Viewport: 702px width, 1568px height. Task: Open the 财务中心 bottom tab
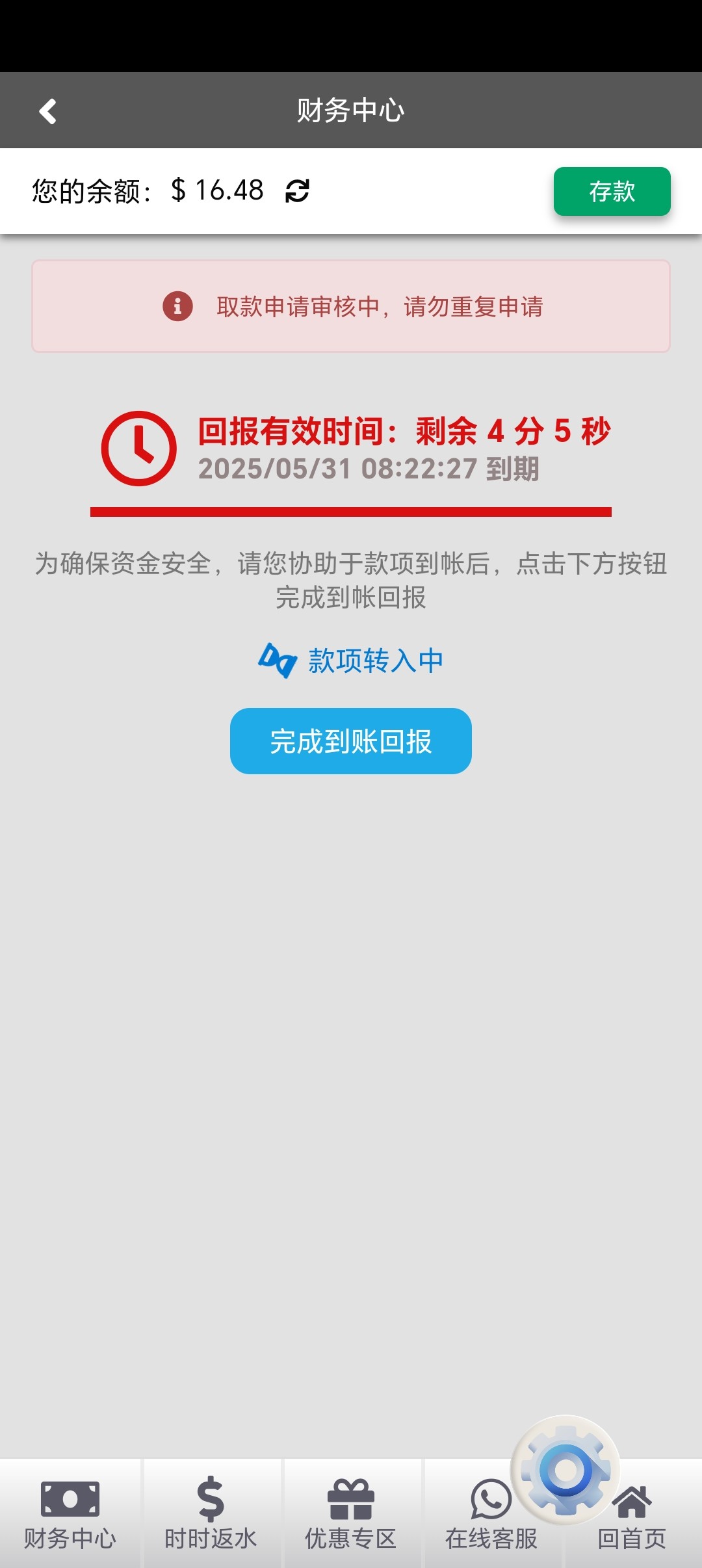click(70, 1513)
